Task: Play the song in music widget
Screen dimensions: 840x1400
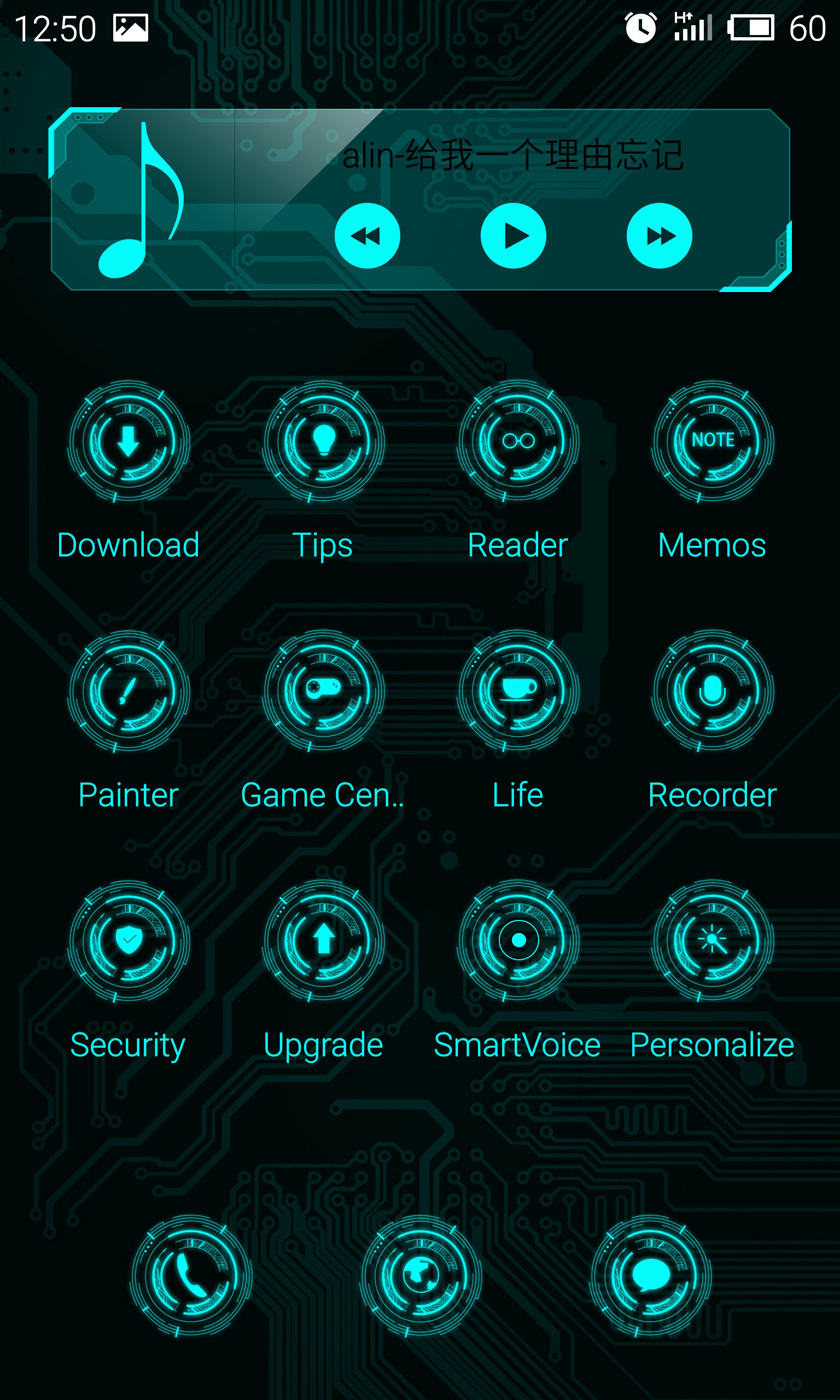Action: 513,235
